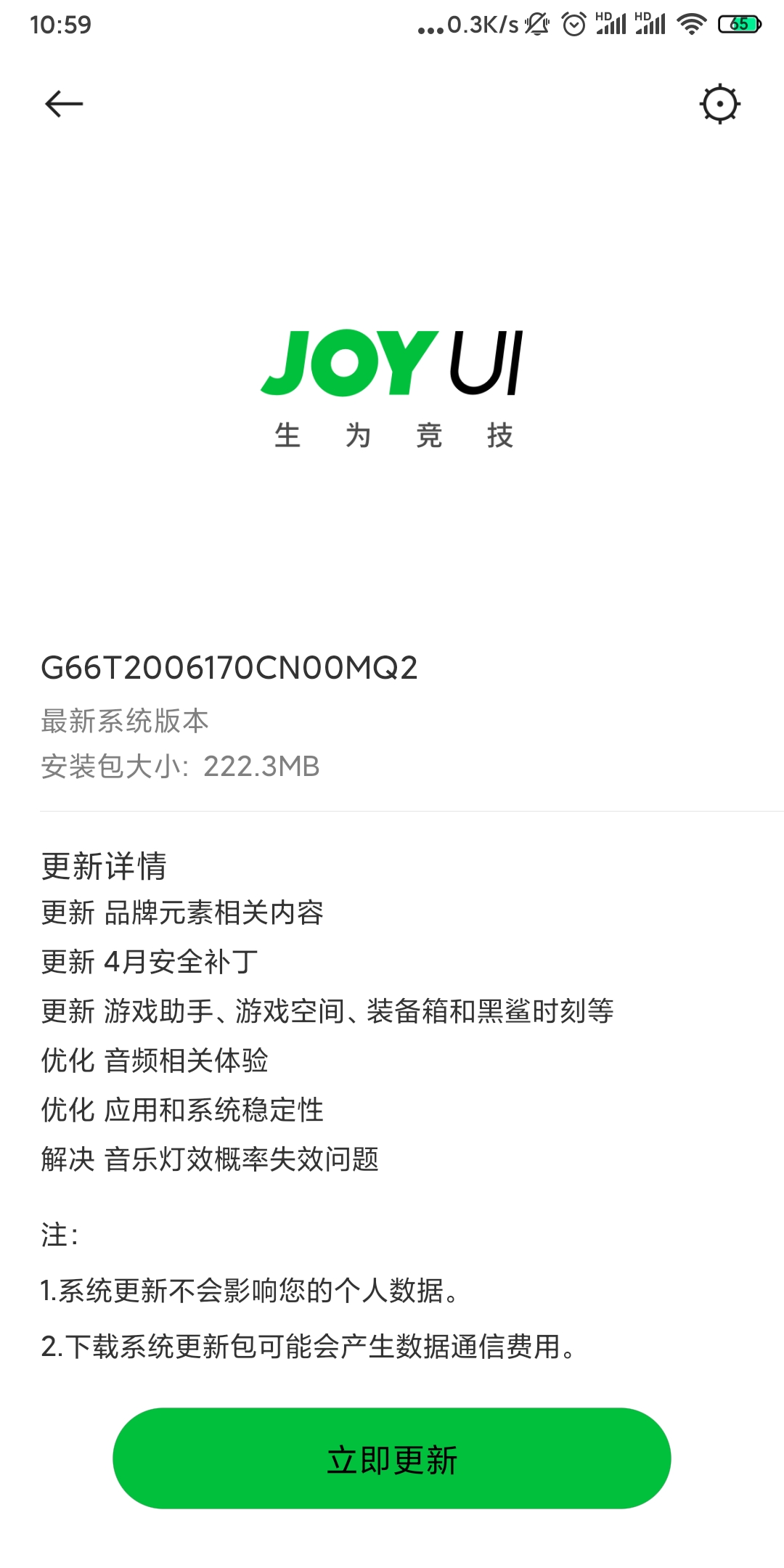Go back using the top-left arrow
The image size is (784, 1568).
(64, 104)
